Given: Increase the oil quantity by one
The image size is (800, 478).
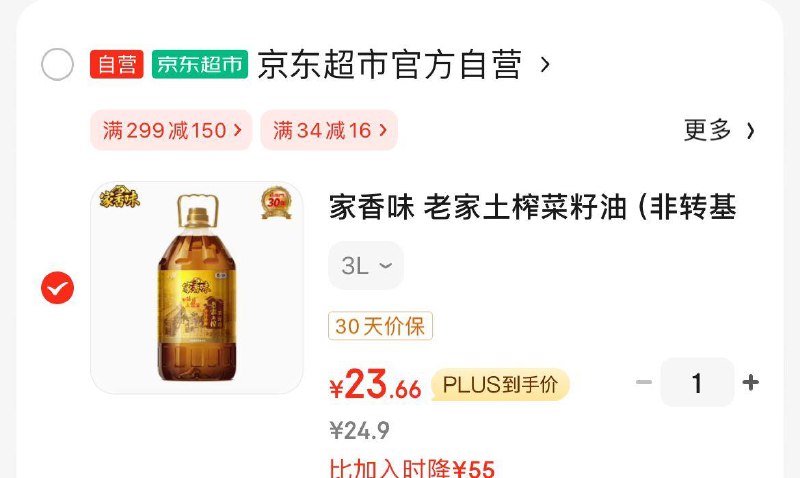Looking at the screenshot, I should pyautogui.click(x=751, y=383).
